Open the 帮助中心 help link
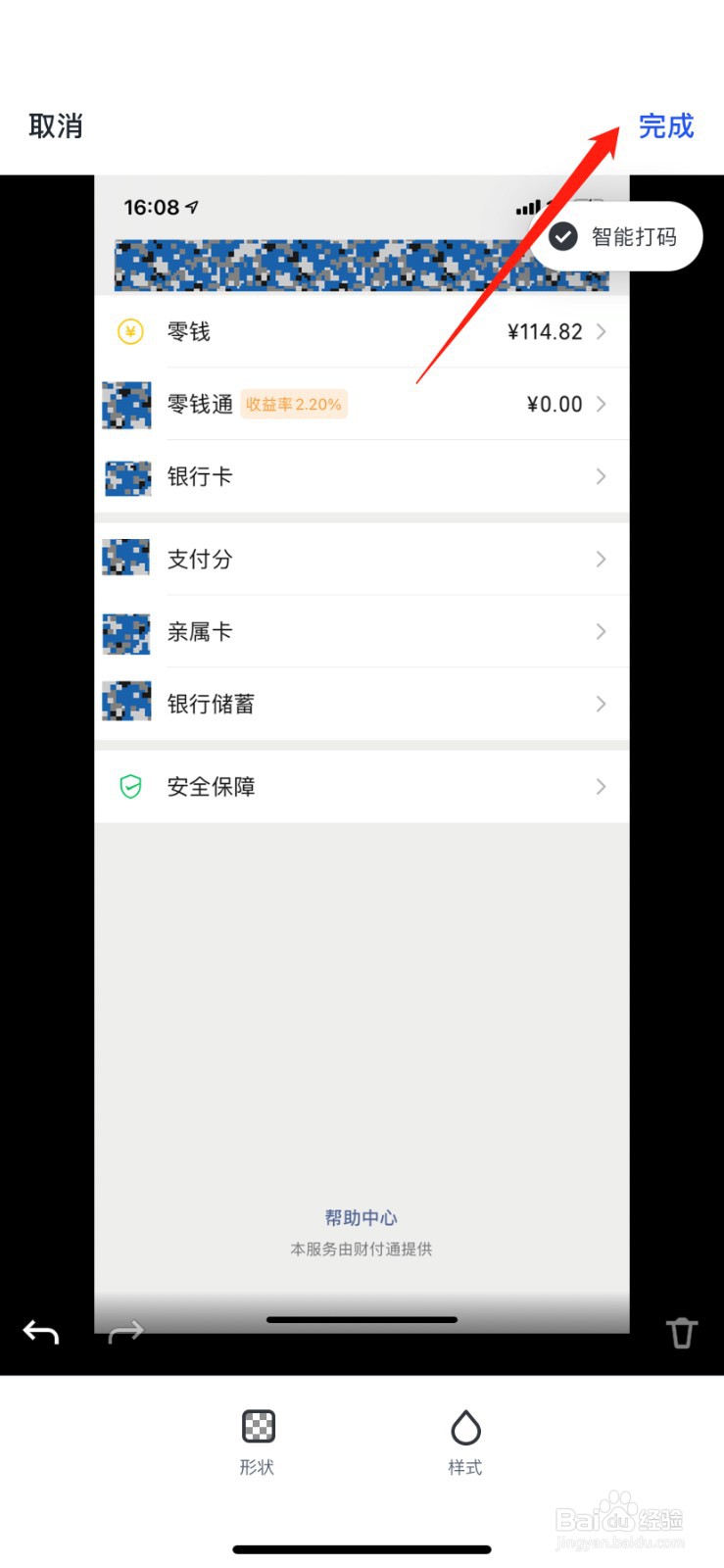 pyautogui.click(x=361, y=1218)
